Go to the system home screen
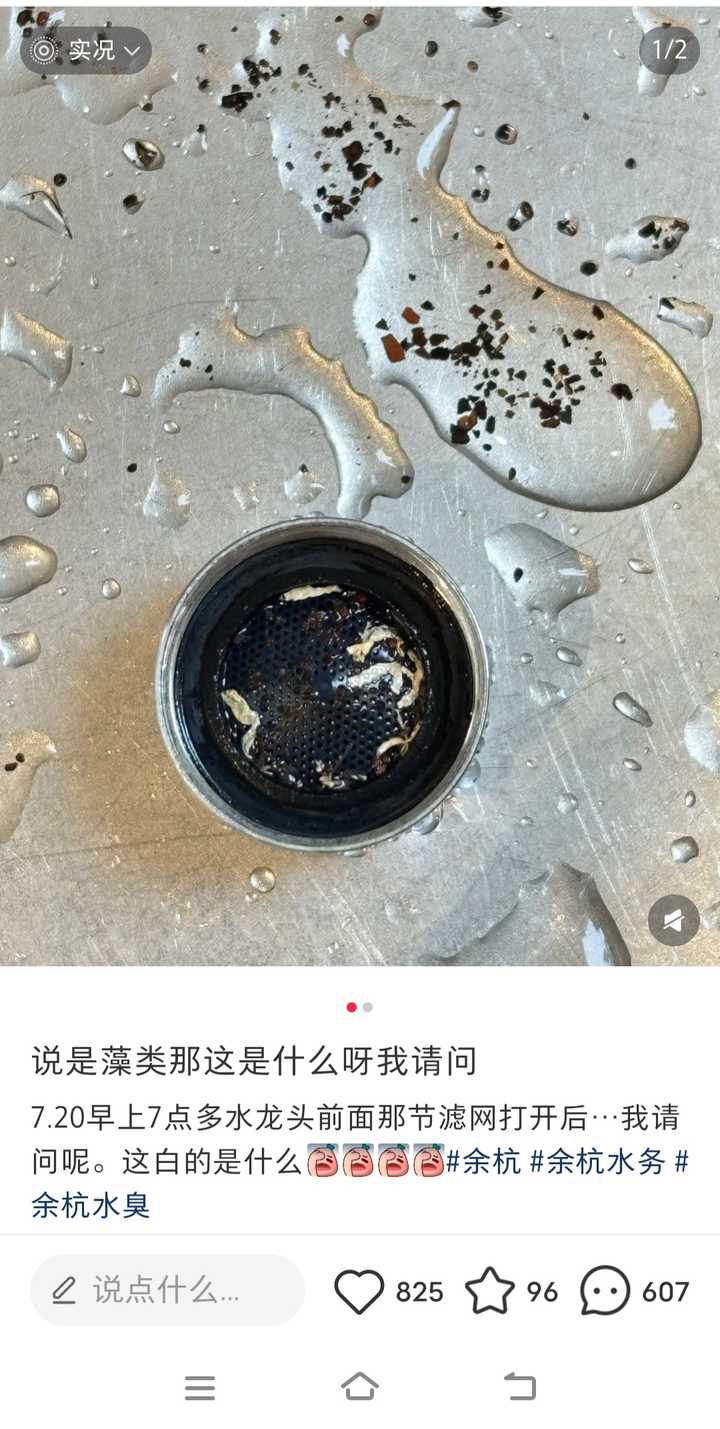The width and height of the screenshot is (720, 1429). (360, 1387)
